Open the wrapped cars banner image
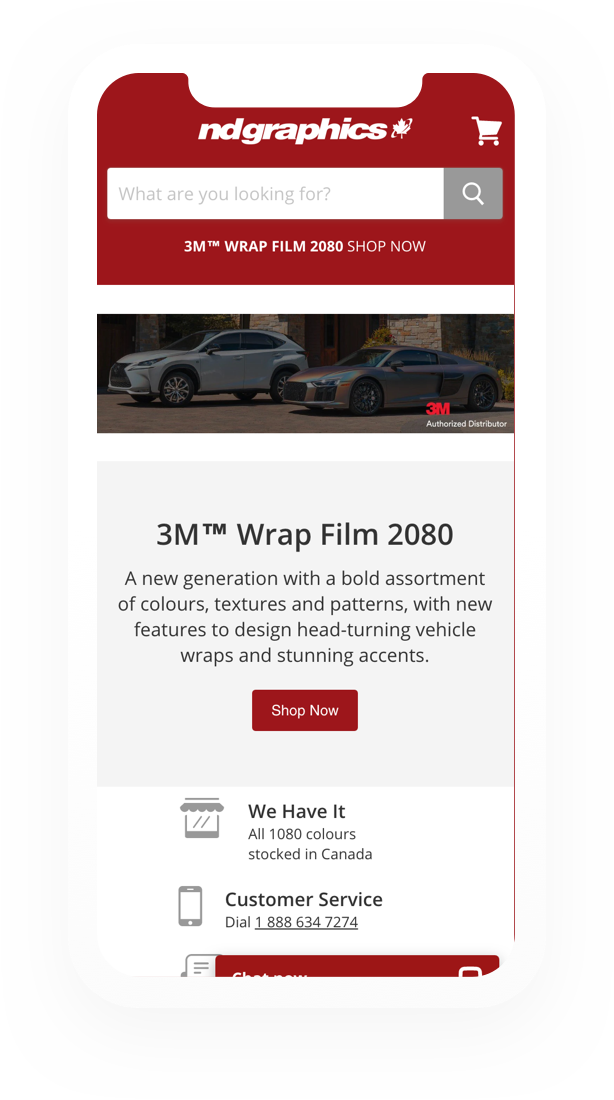Image resolution: width=614 pixels, height=1100 pixels. [x=305, y=373]
